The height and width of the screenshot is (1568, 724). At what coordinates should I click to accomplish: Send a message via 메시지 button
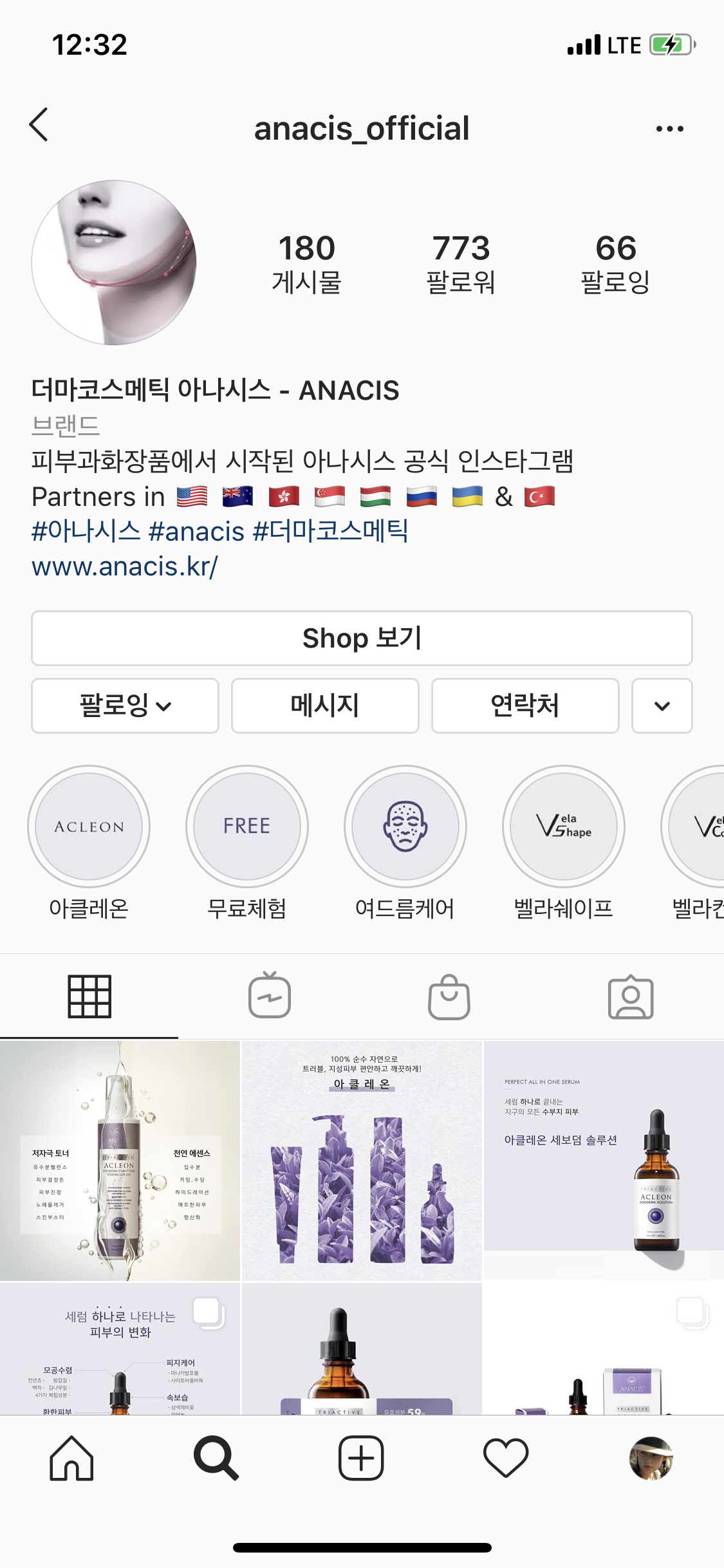325,705
